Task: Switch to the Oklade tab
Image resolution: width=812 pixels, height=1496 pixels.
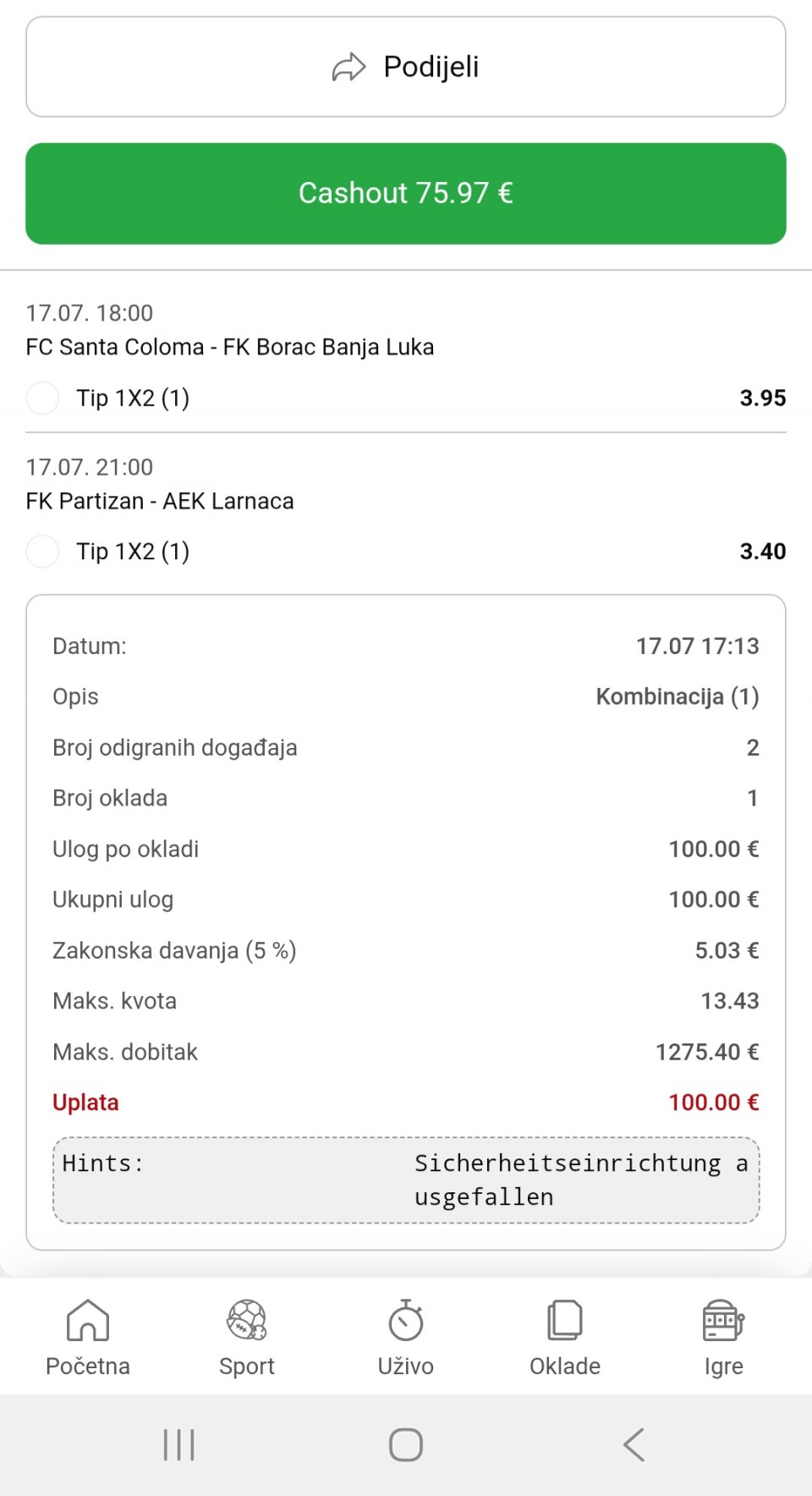Action: [565, 1339]
